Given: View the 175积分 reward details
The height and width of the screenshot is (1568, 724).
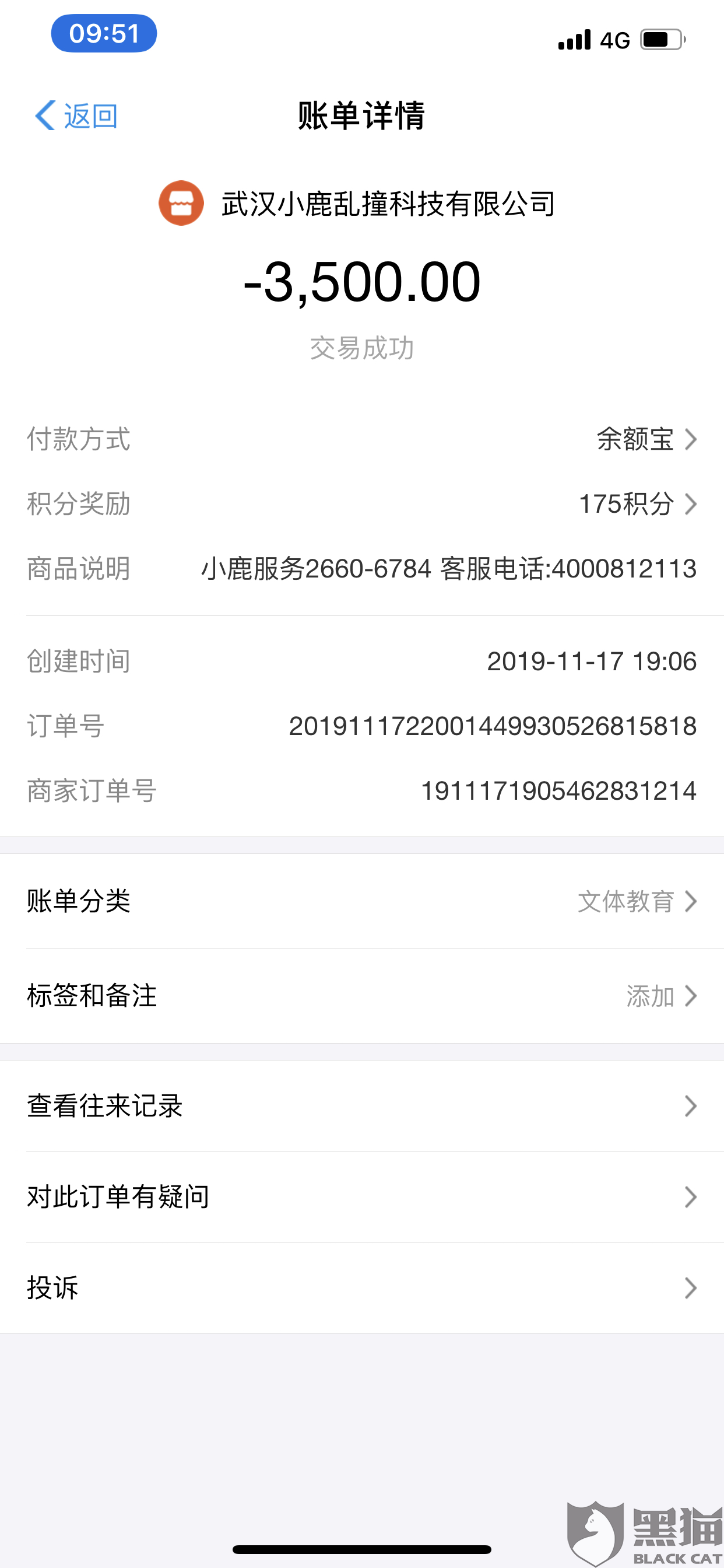Looking at the screenshot, I should click(x=636, y=504).
